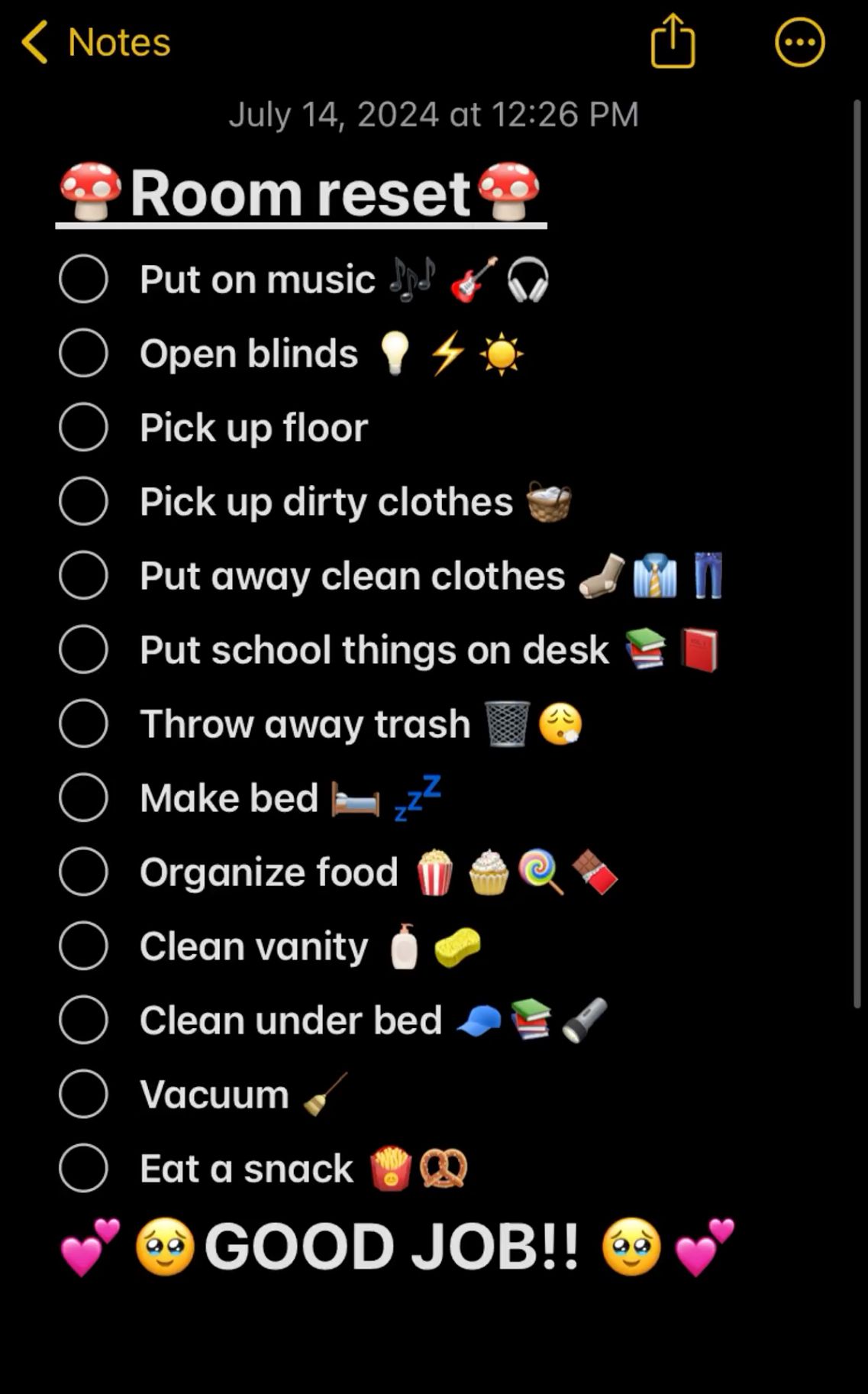Image resolution: width=868 pixels, height=1394 pixels.
Task: Check off Put on music
Action: (x=83, y=279)
